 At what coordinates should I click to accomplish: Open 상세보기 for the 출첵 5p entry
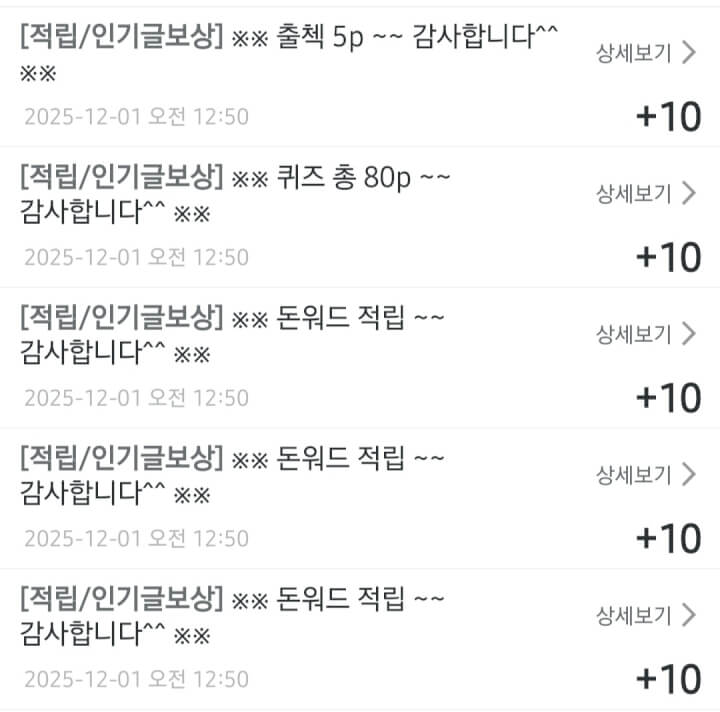click(645, 54)
